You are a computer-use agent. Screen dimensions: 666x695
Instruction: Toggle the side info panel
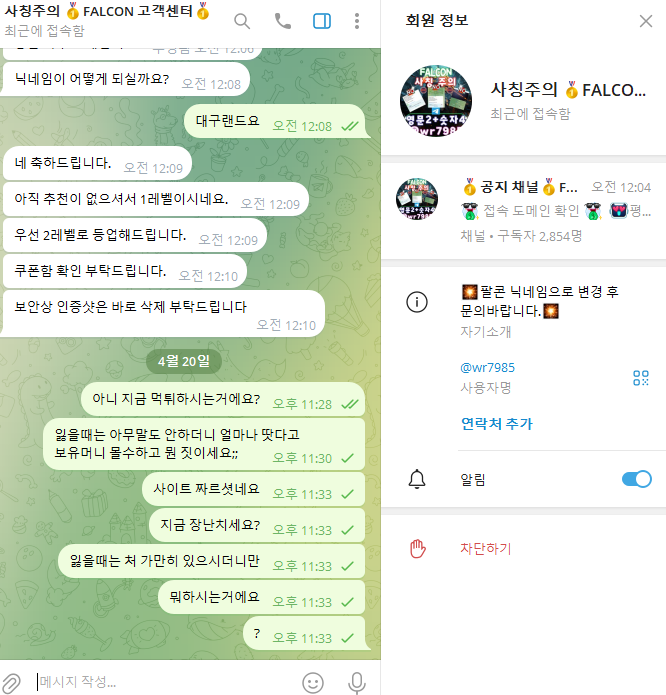pyautogui.click(x=322, y=21)
